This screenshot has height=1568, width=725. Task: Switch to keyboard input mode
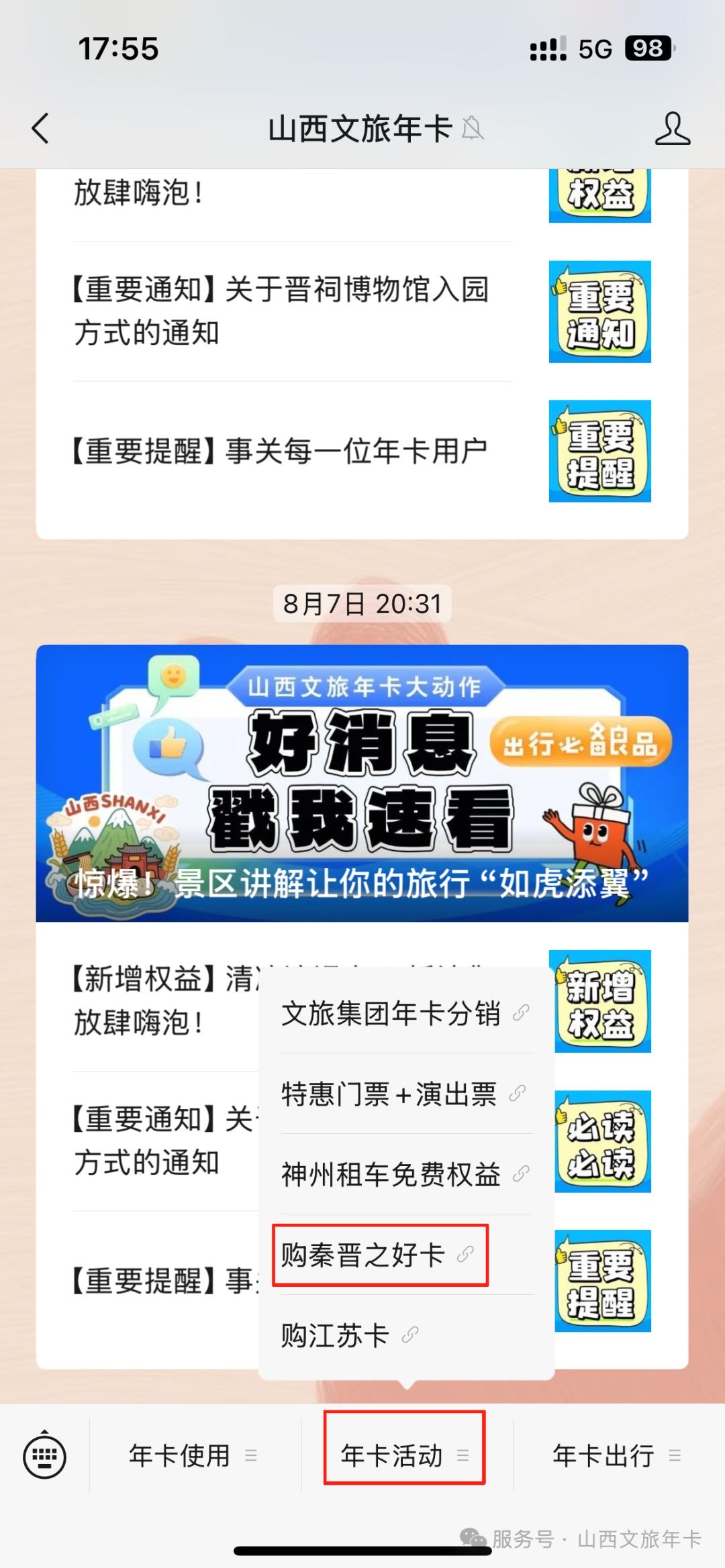tap(44, 1455)
